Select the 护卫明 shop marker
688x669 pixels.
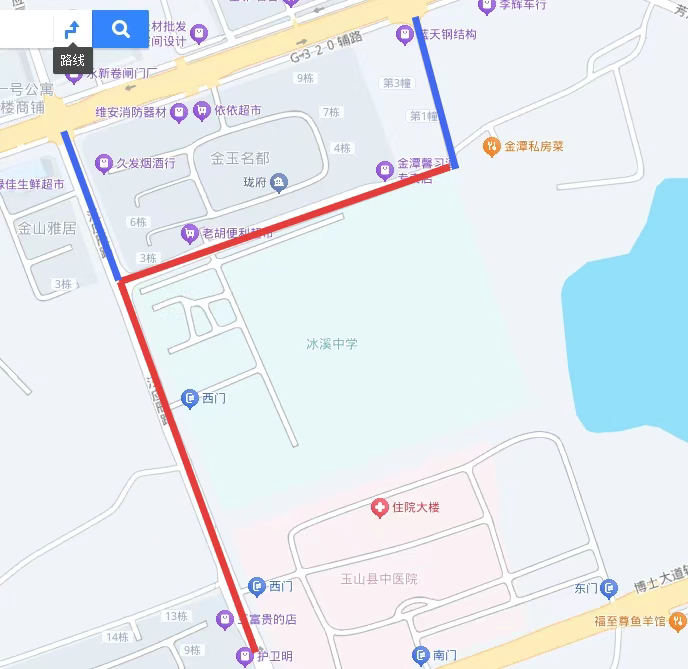click(244, 656)
